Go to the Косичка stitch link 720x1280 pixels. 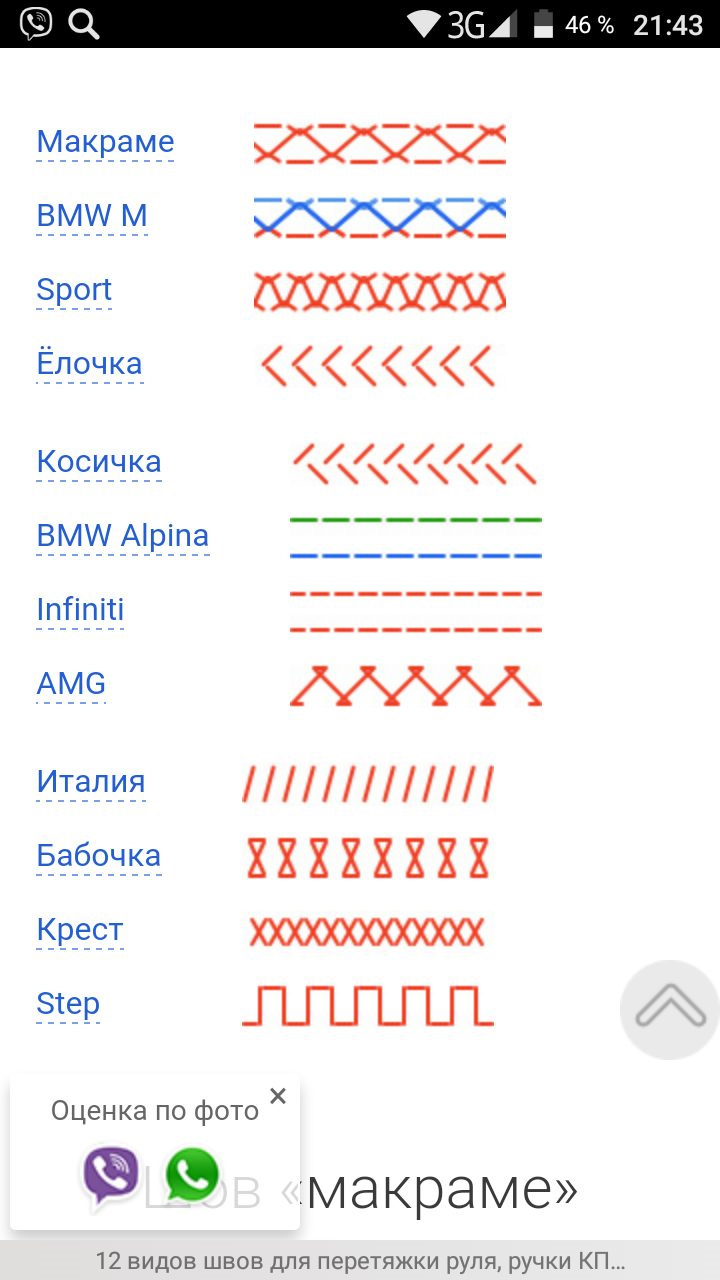click(x=99, y=462)
